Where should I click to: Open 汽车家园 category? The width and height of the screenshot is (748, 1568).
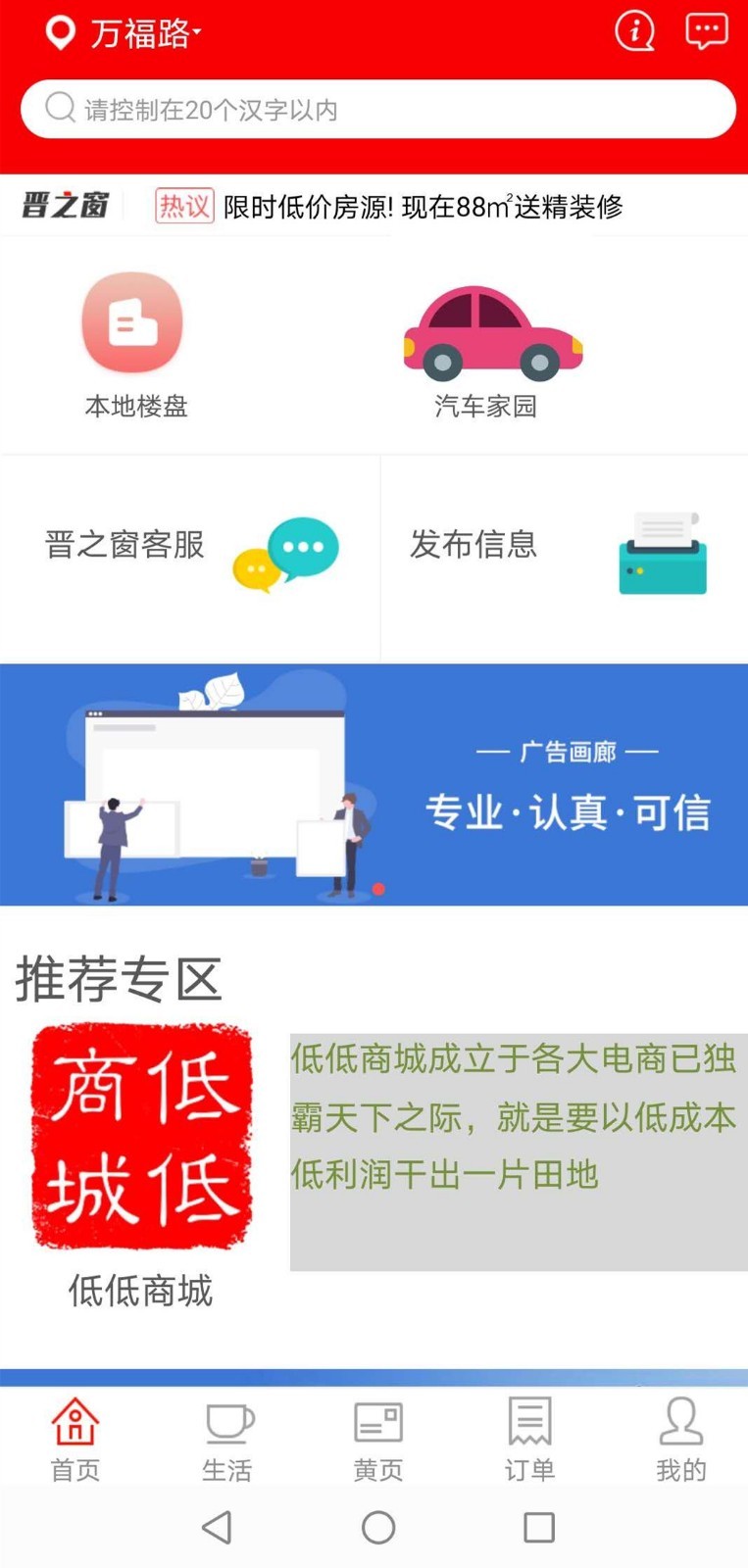[x=487, y=348]
